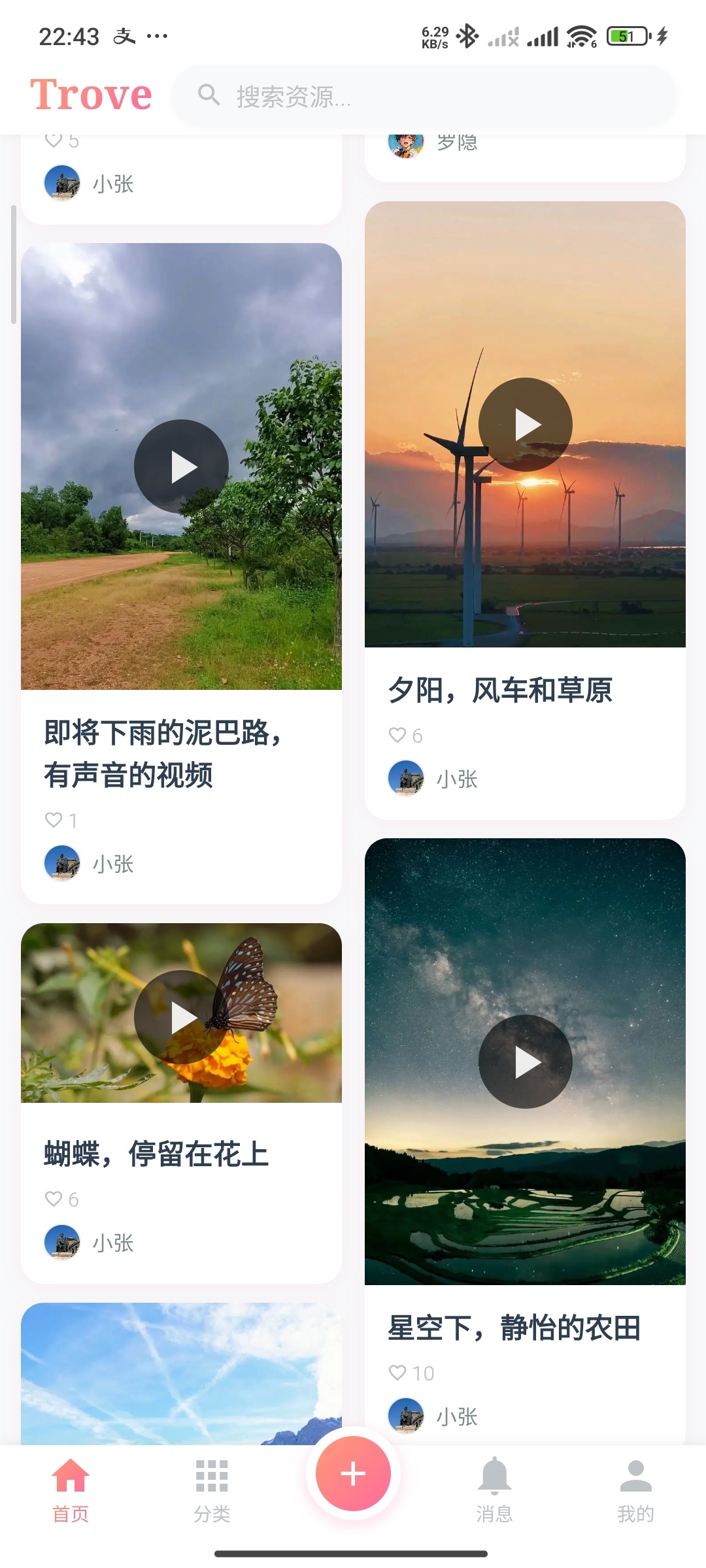Like the 星空下，静怡的农田 post
Viewport: 706px width, 1568px height.
click(397, 1373)
